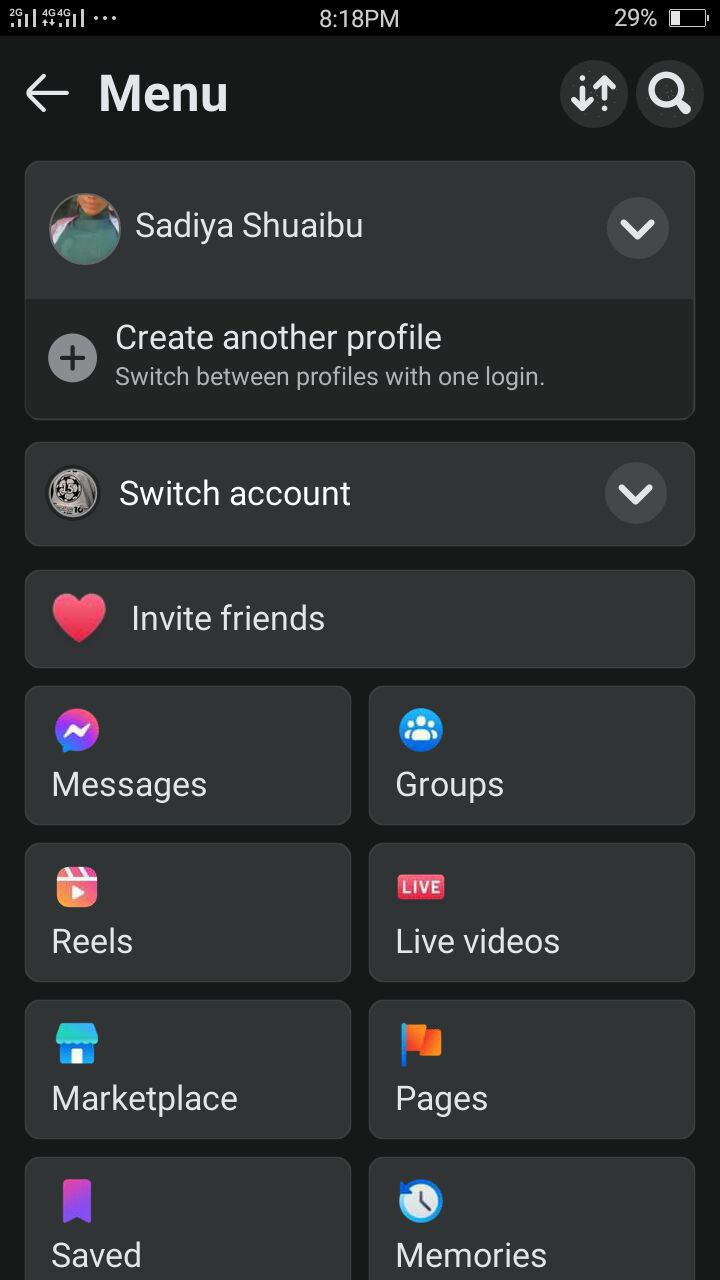This screenshot has height=1280, width=720.
Task: View Live videos
Action: click(x=531, y=913)
